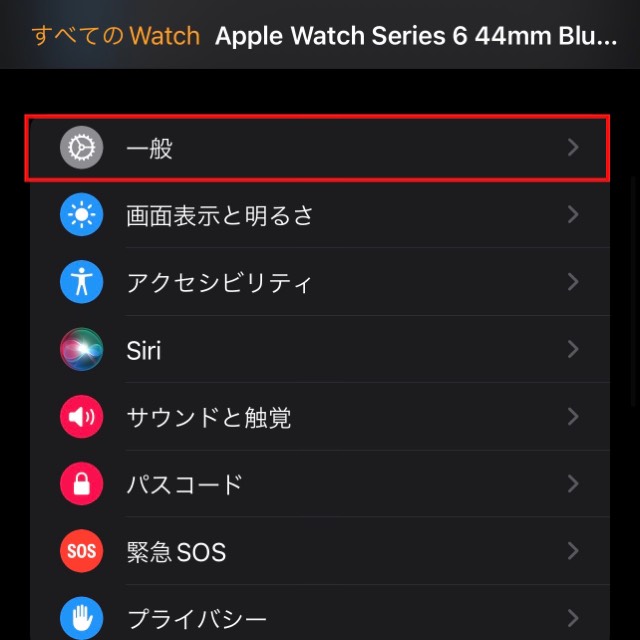Open パスコード settings
The image size is (640, 640).
click(318, 484)
